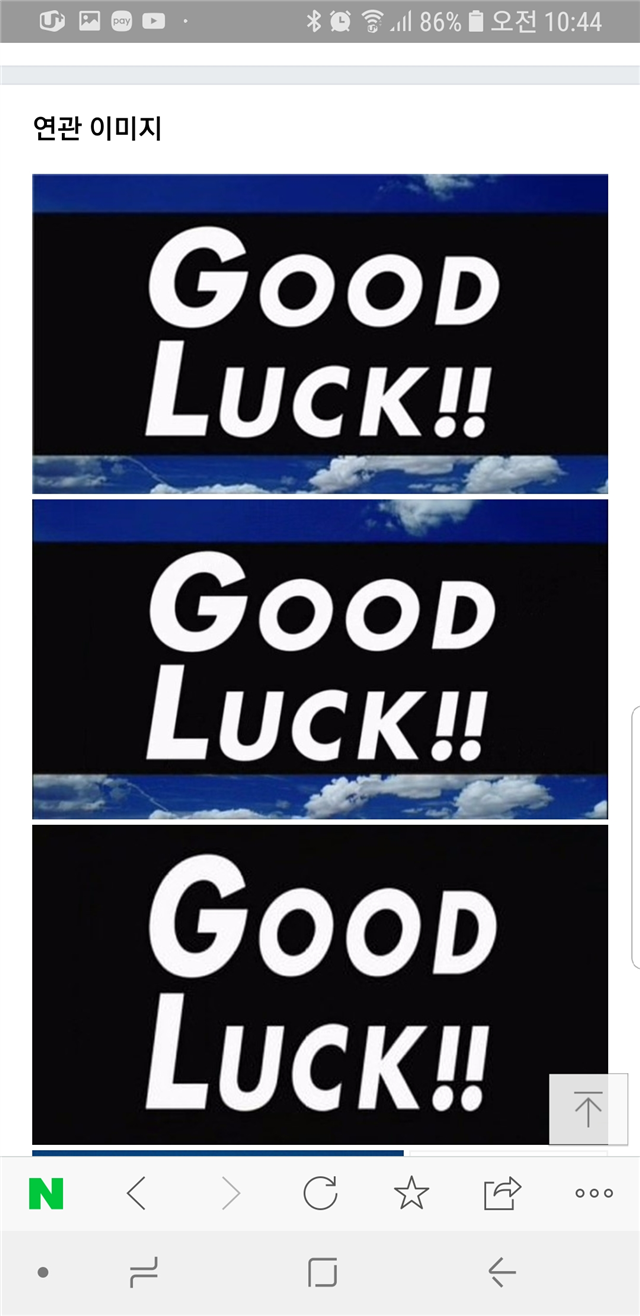
Task: Open the second Good Luck related image
Action: pos(320,659)
